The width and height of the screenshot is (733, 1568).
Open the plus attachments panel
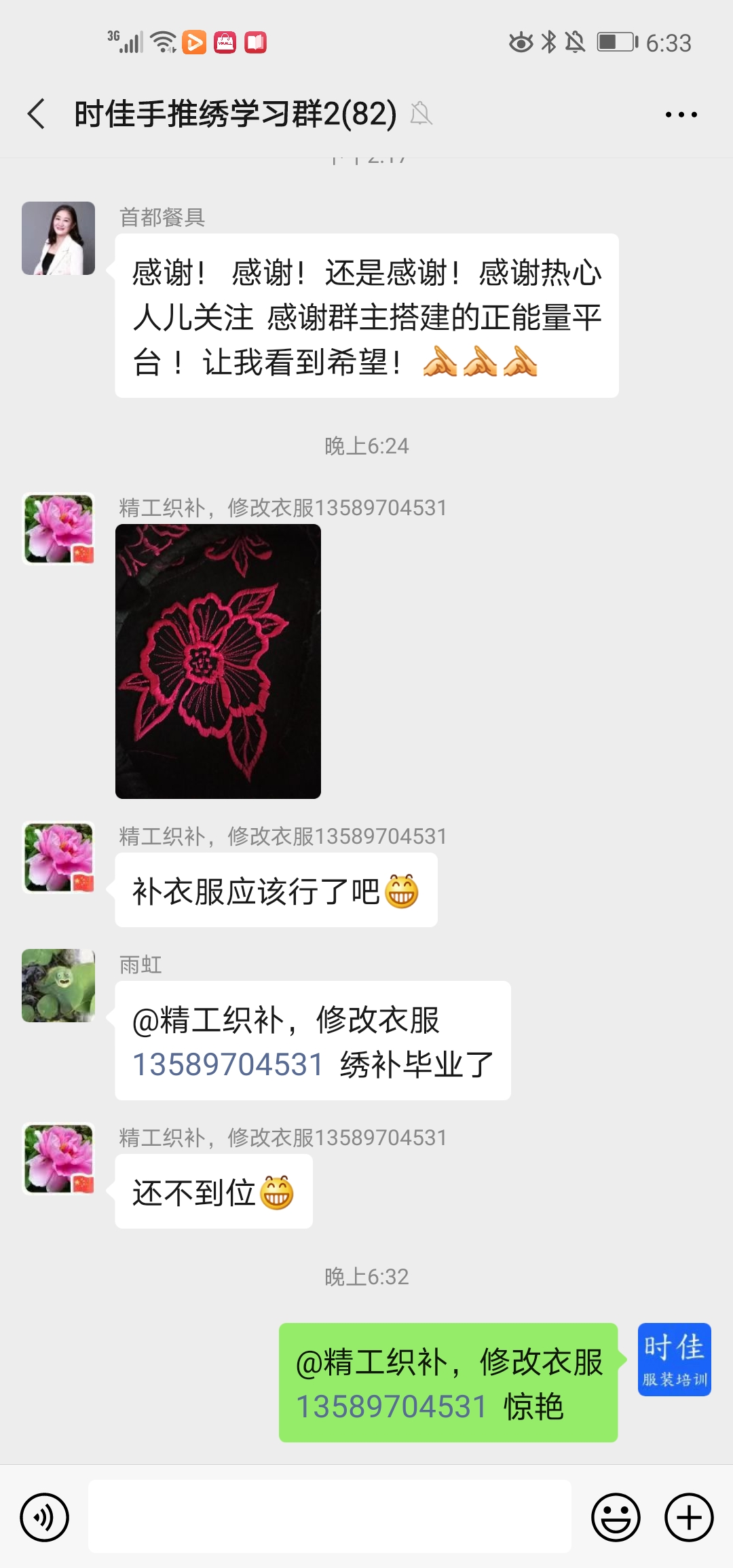pos(689,1517)
